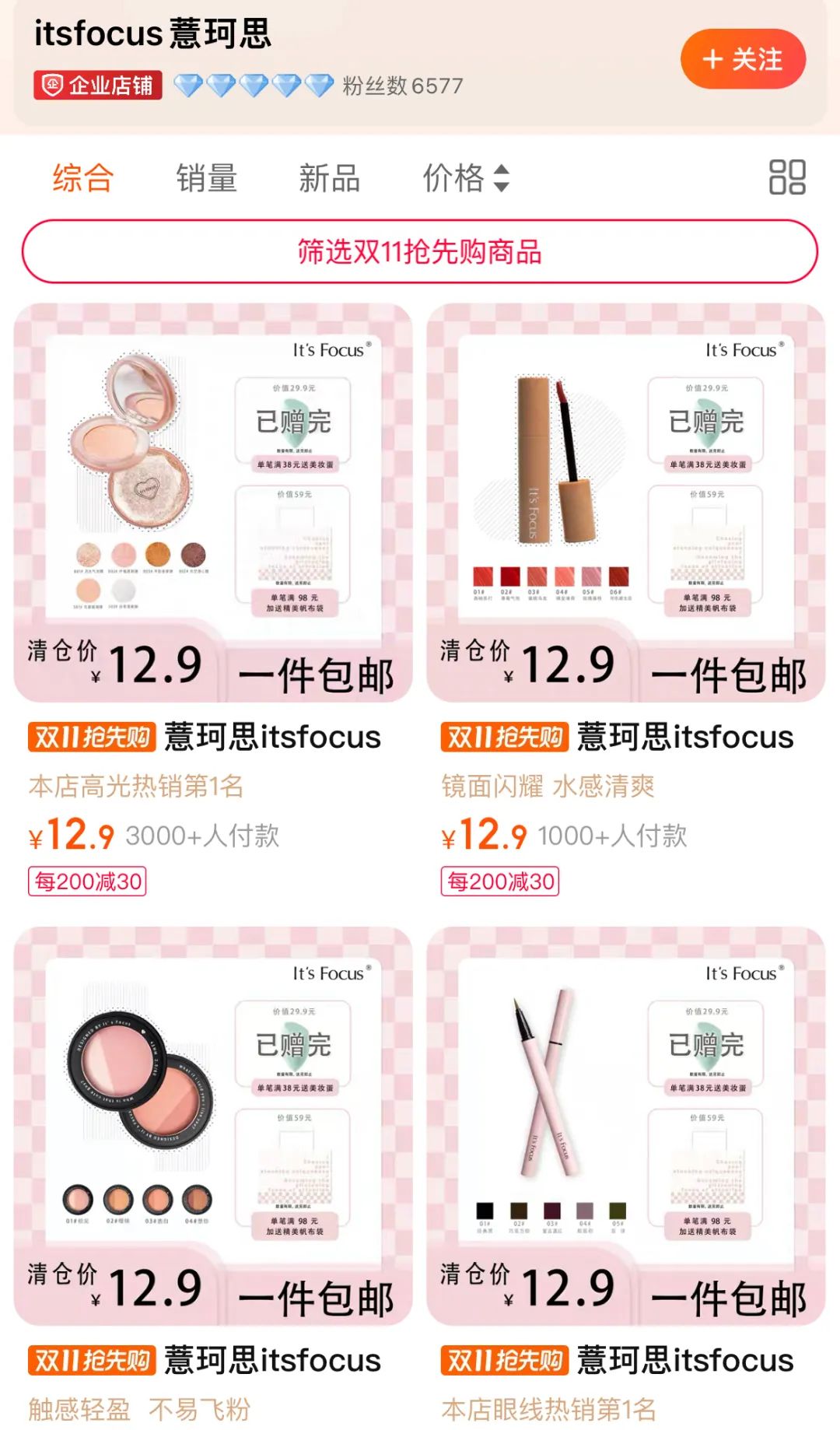Switch to the 综合 sorting tab
The width and height of the screenshot is (840, 1430).
(83, 178)
